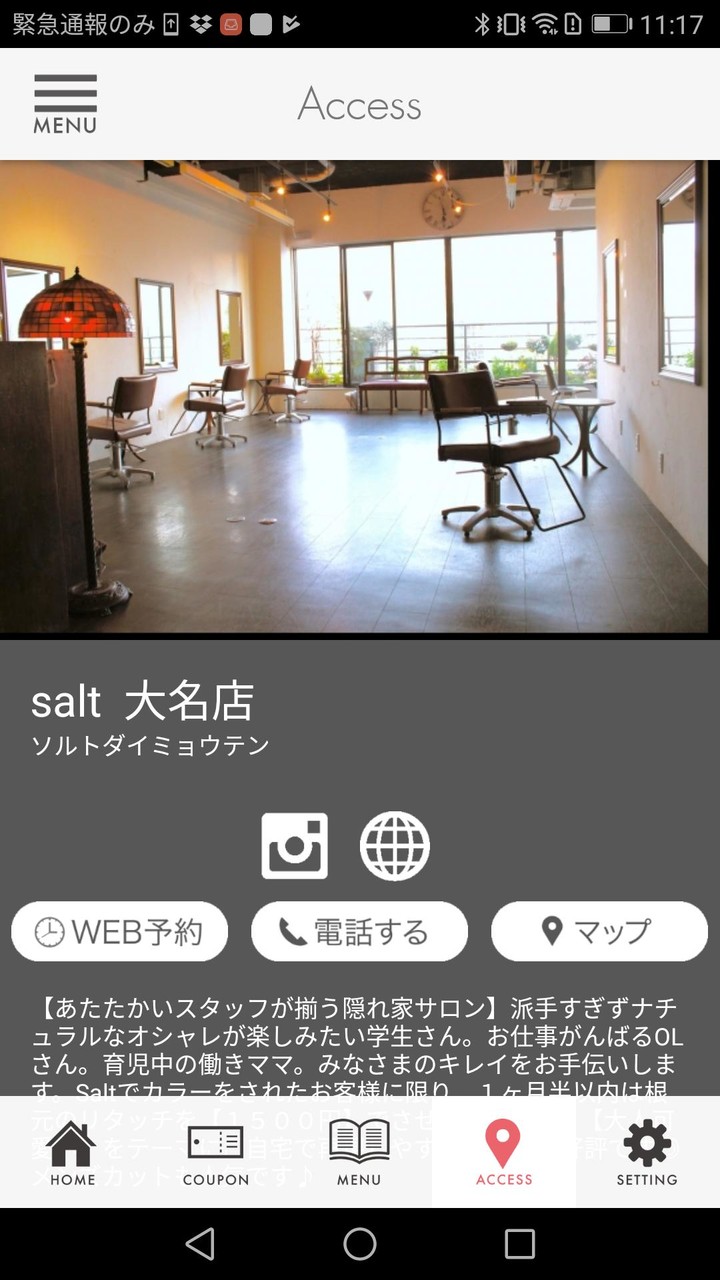Open the hamburger MENU at top left

click(x=64, y=96)
